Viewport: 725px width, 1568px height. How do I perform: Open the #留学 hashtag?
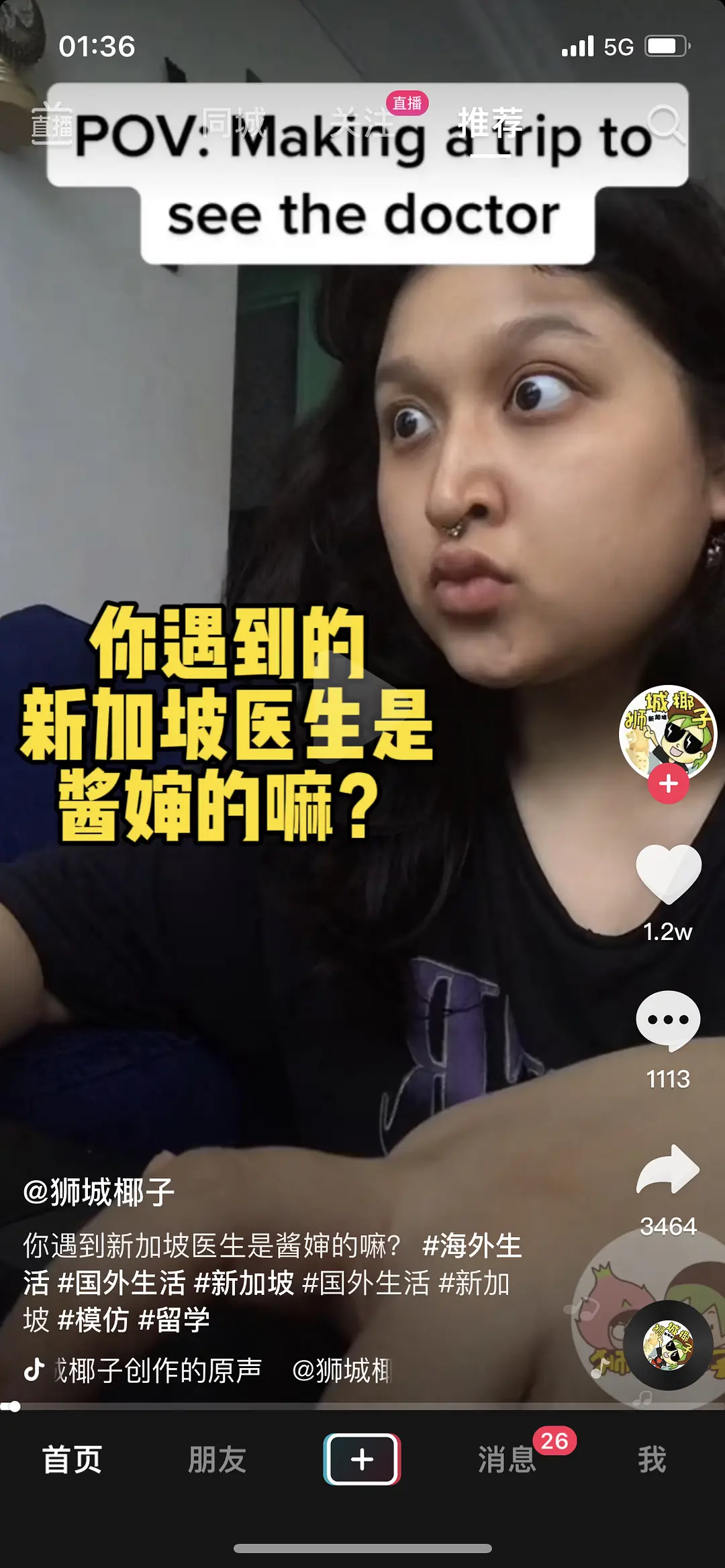(174, 1320)
